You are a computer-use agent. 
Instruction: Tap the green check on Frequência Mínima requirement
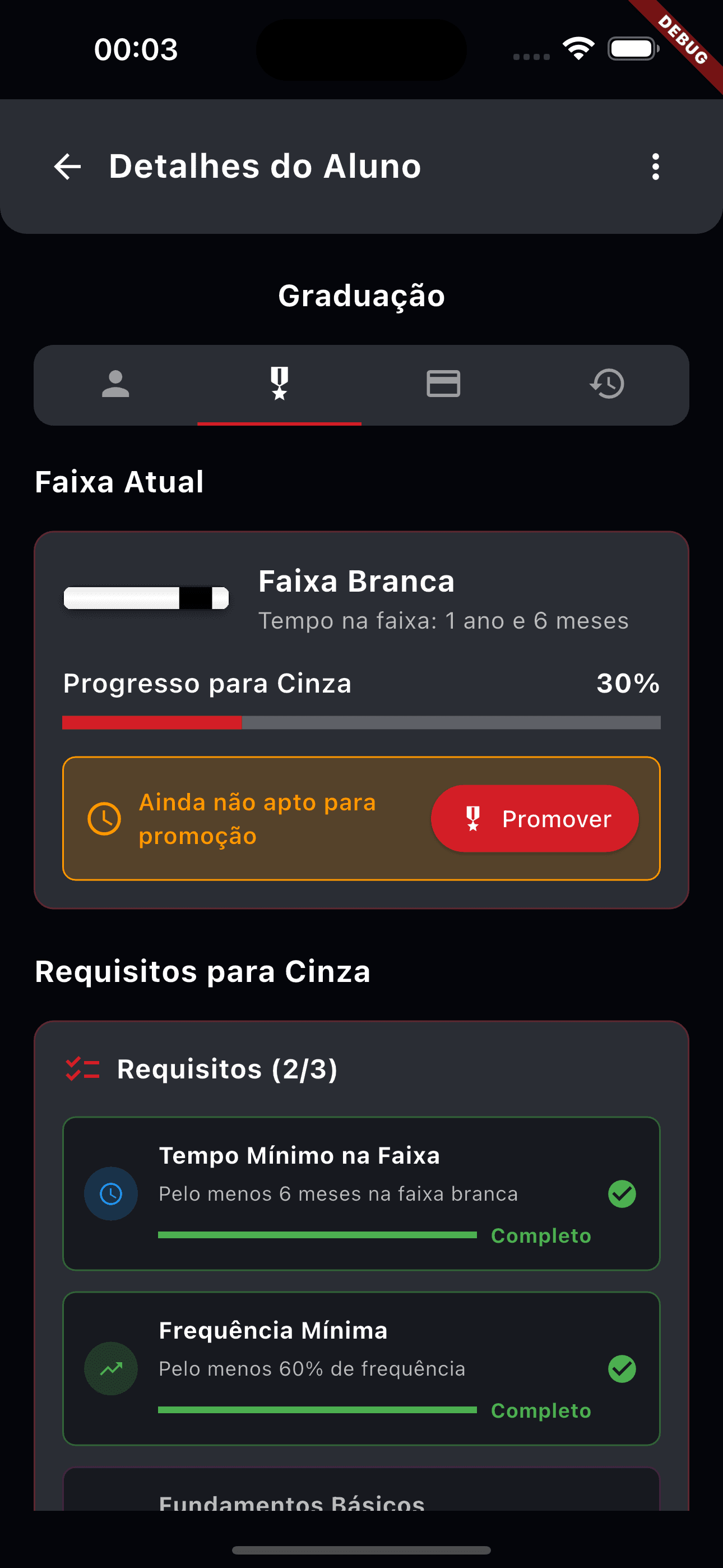click(x=622, y=1369)
